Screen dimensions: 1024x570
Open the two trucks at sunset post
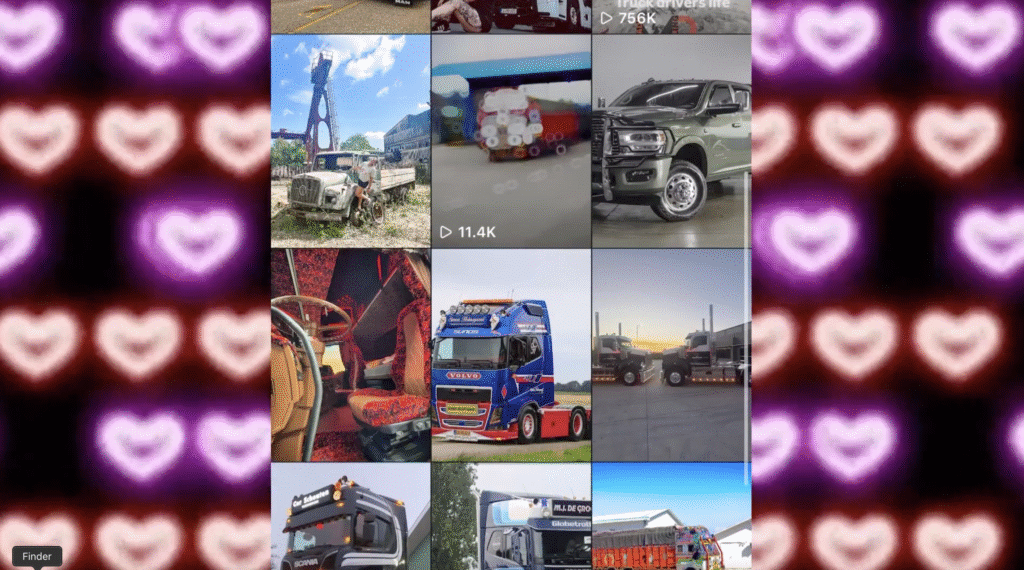click(x=671, y=355)
